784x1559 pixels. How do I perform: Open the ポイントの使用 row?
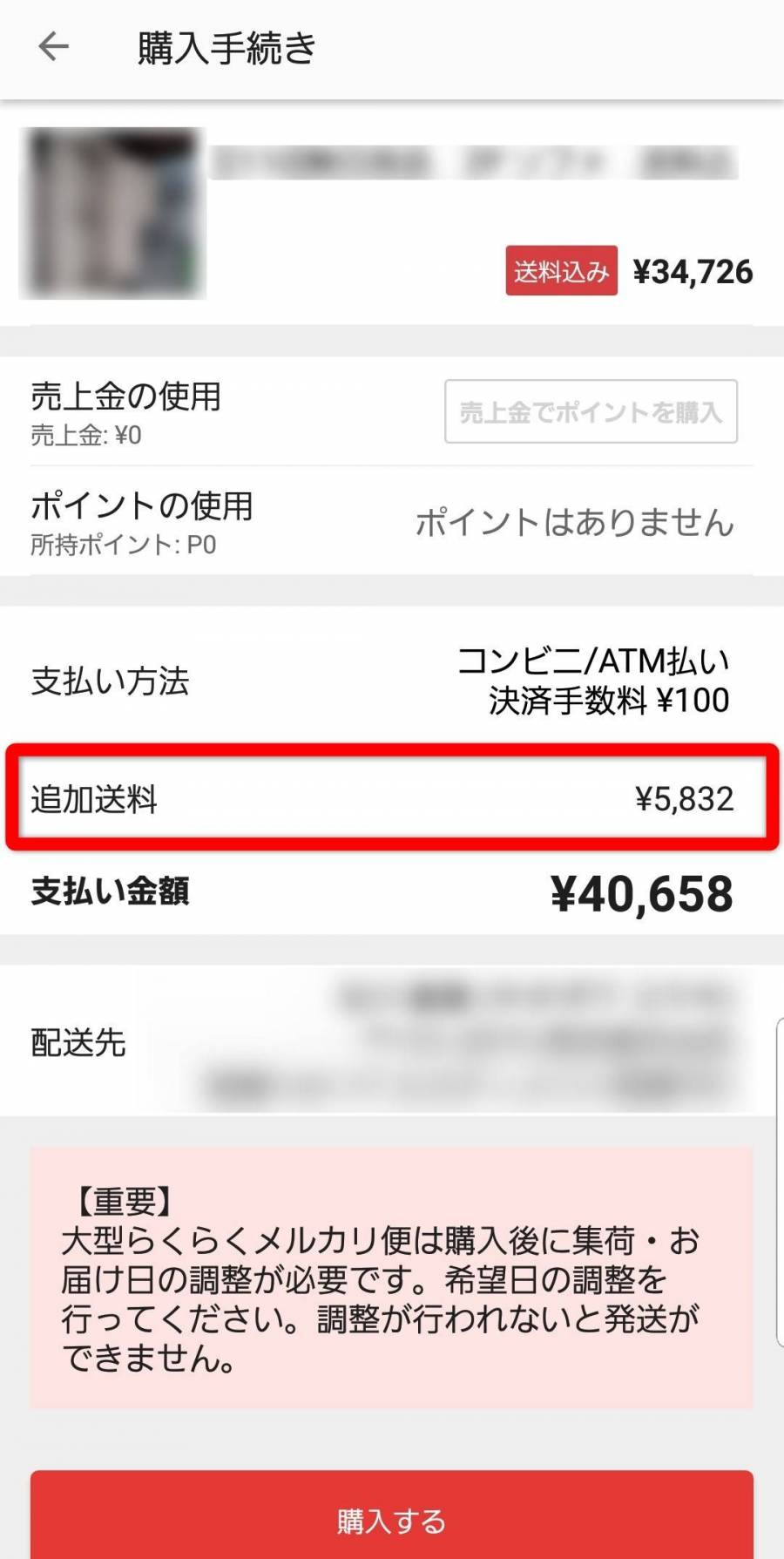tap(392, 521)
